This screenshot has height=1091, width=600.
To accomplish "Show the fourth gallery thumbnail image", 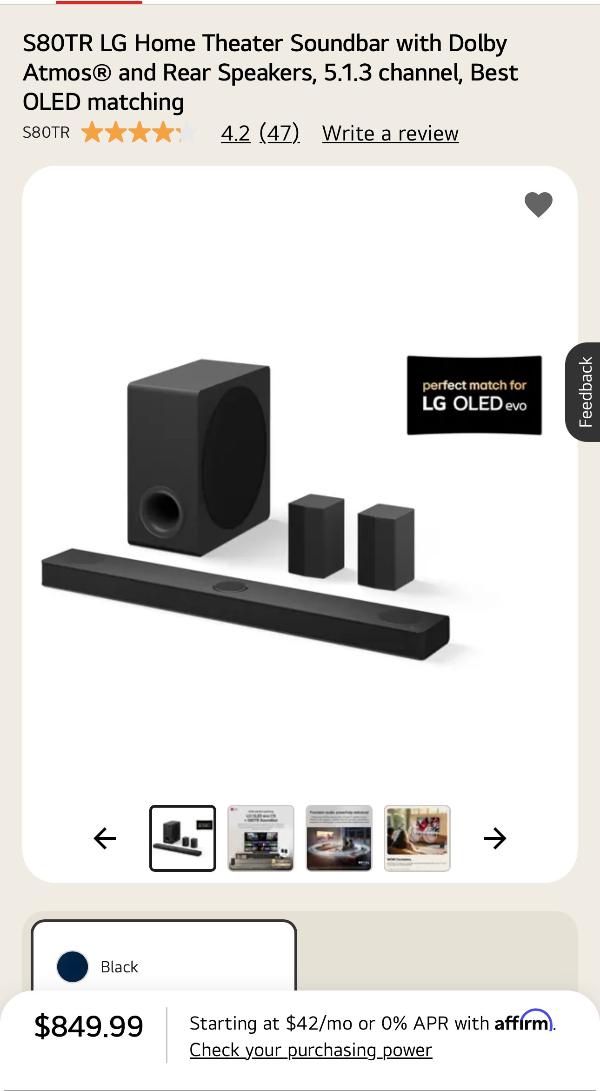I will point(417,838).
